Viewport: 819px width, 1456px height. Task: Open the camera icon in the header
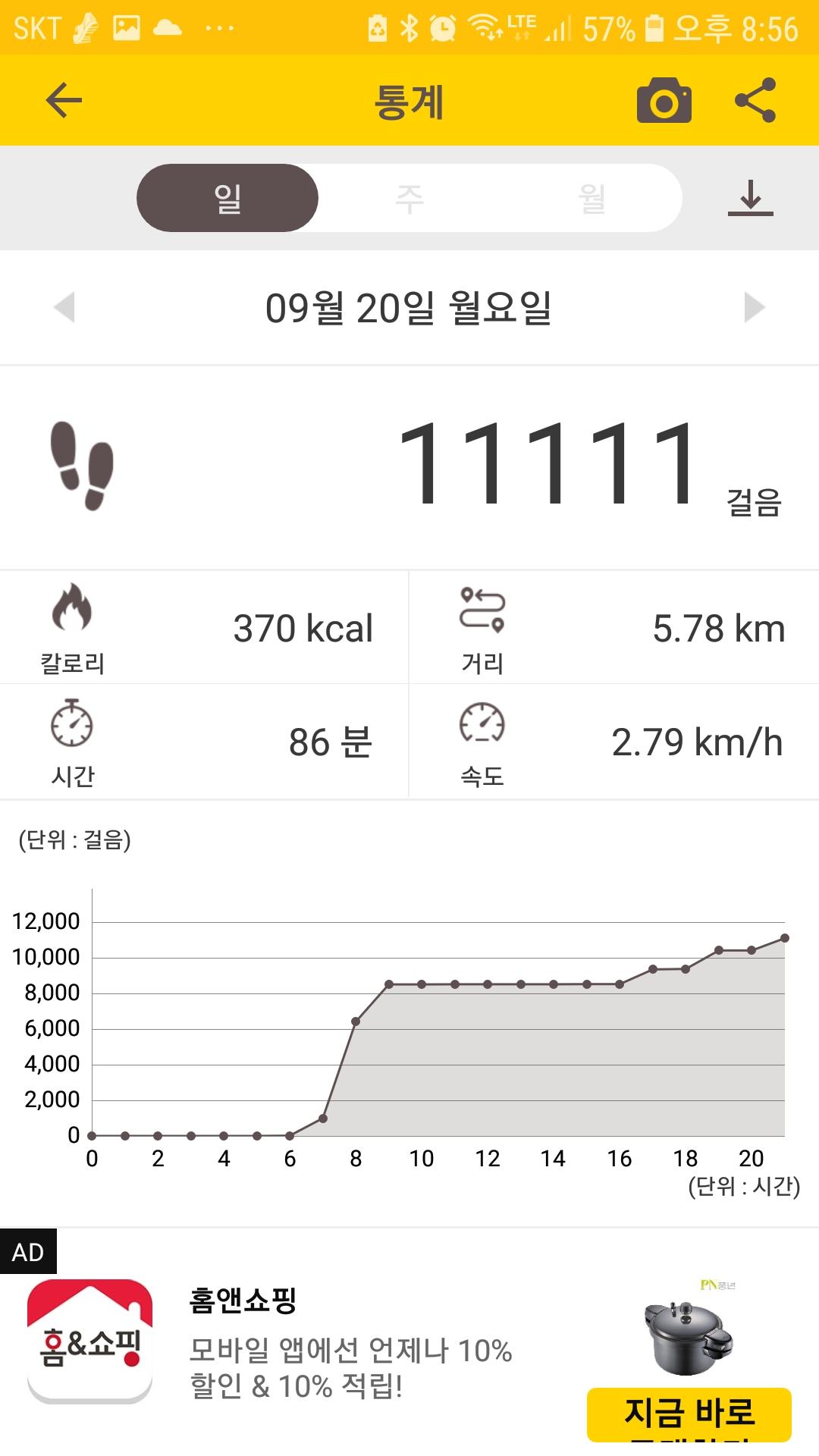(x=664, y=101)
